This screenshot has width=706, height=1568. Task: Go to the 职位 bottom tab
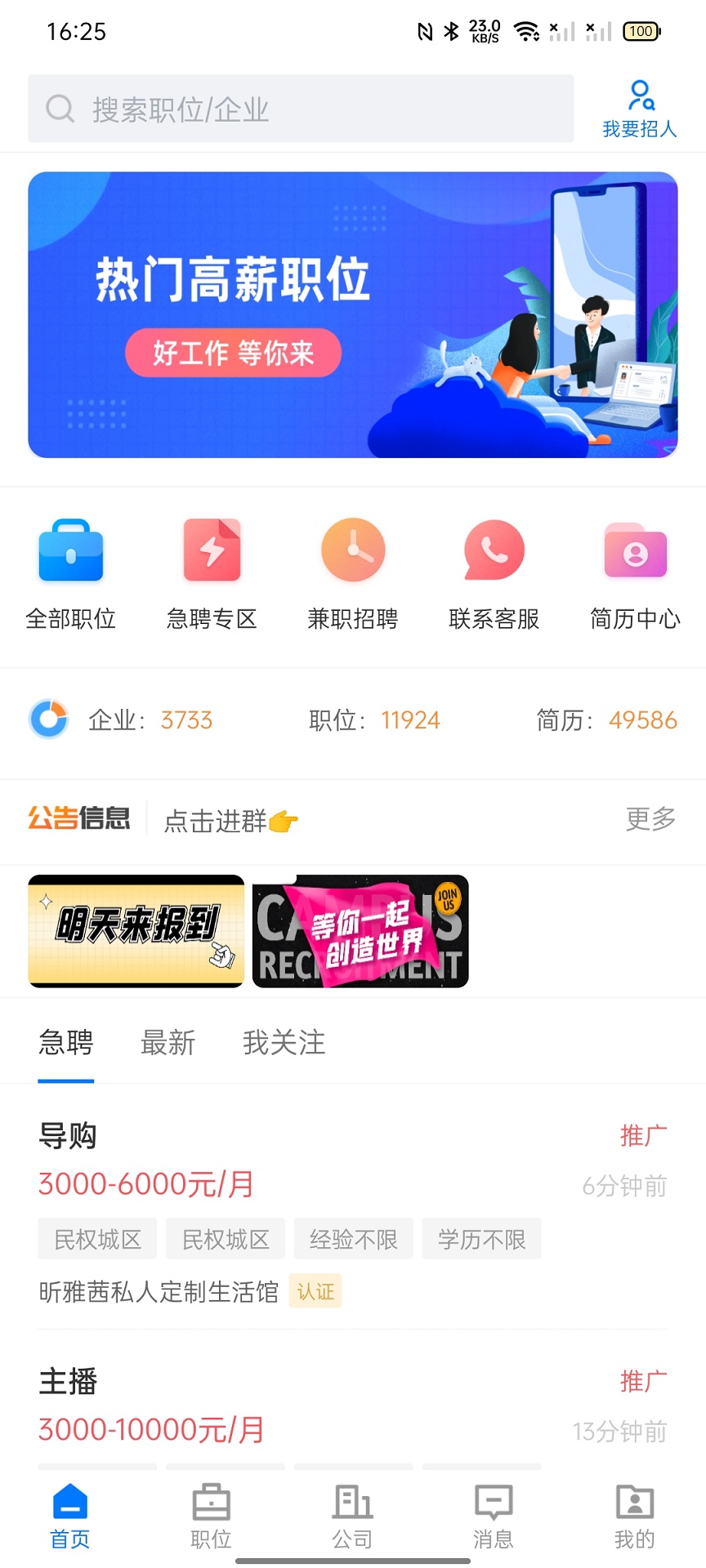(212, 1516)
